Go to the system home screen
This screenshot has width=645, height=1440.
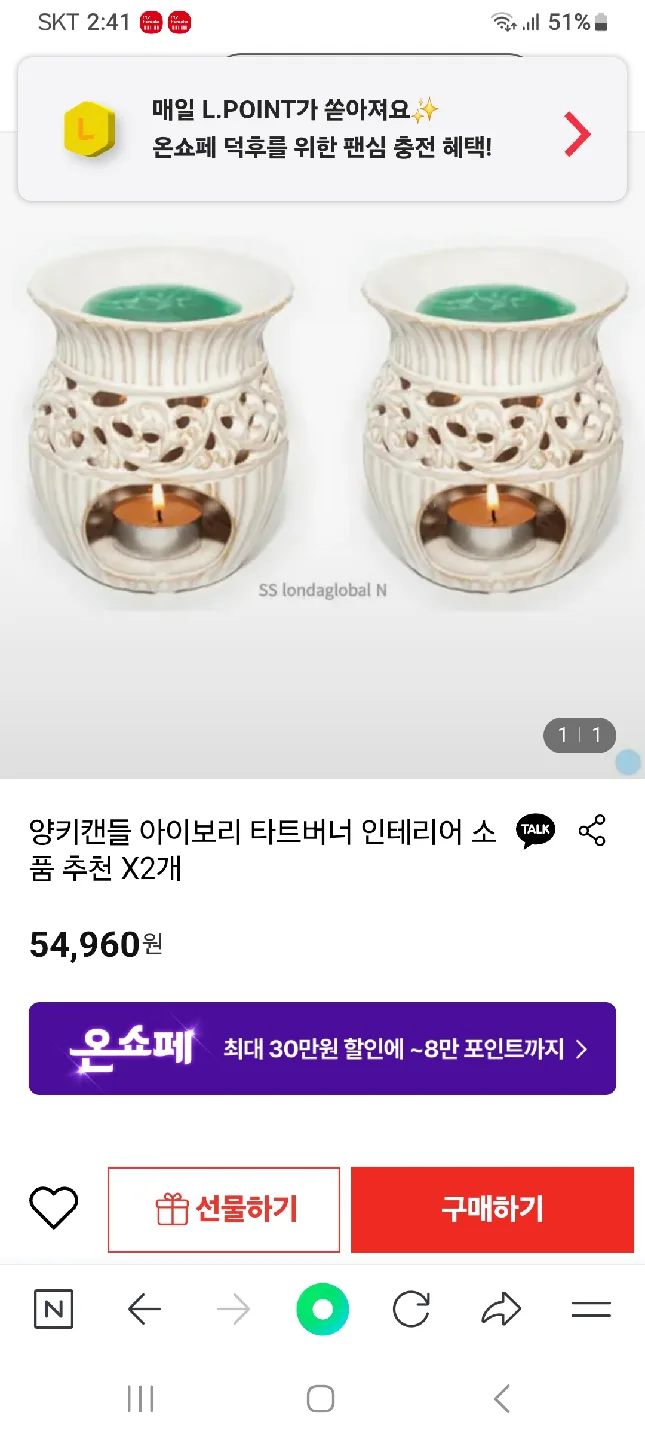pos(320,1398)
